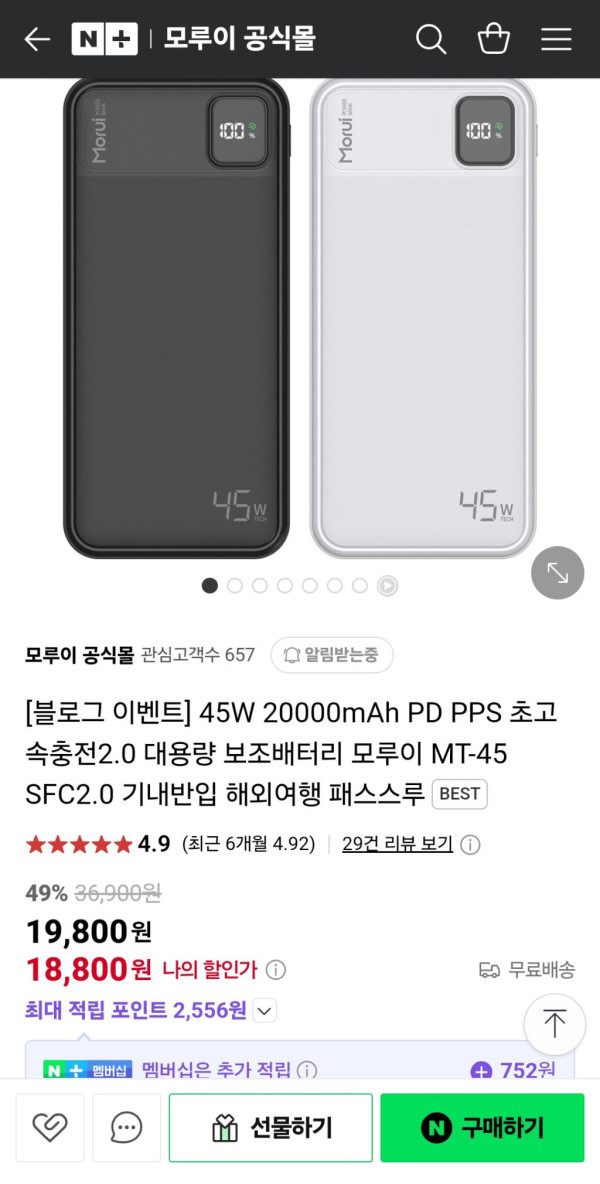Show info about 나의 할인가

click(x=276, y=970)
